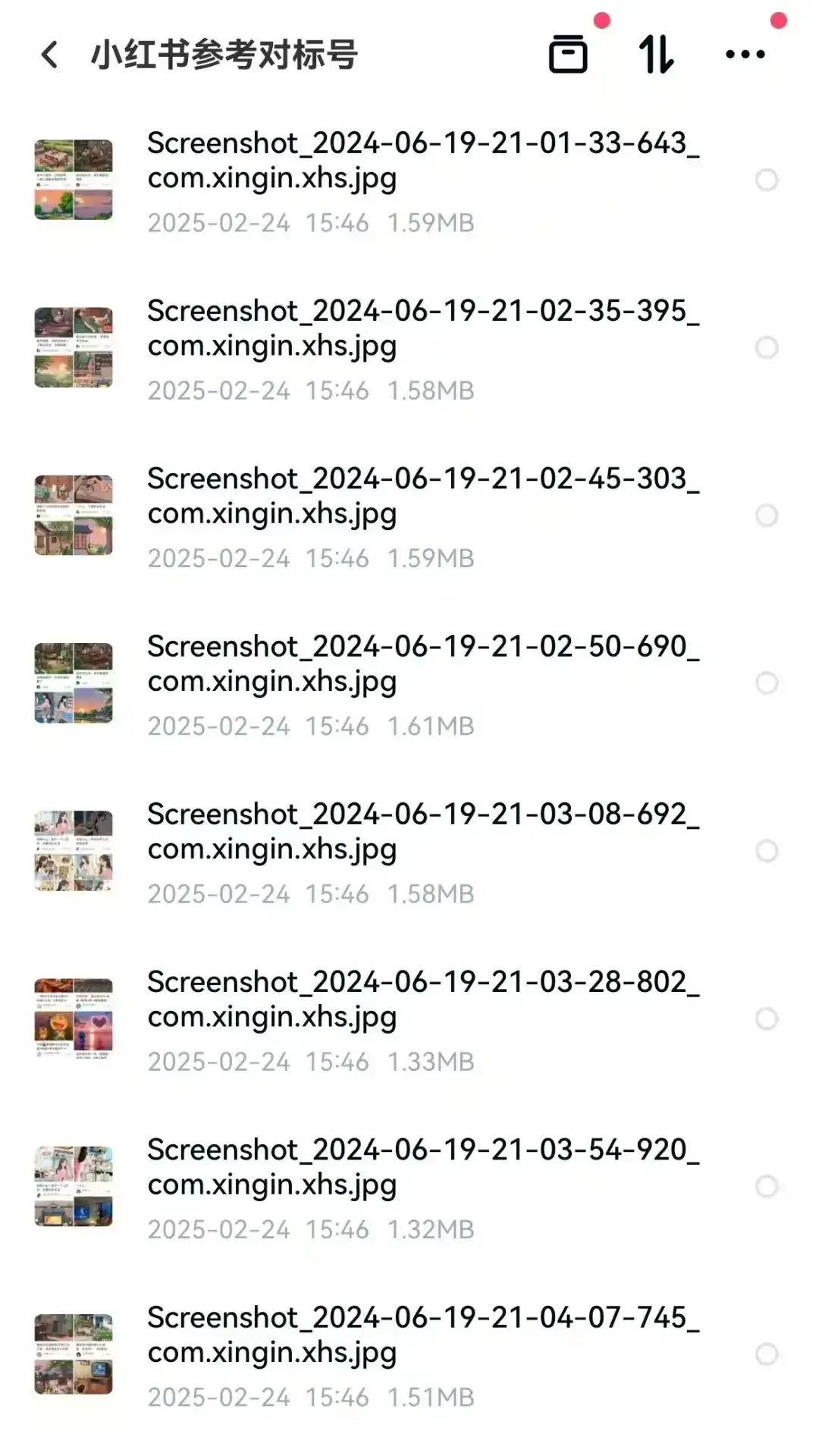Tick the selector for the 1.32MB screenshot
825x1456 pixels.
767,1186
